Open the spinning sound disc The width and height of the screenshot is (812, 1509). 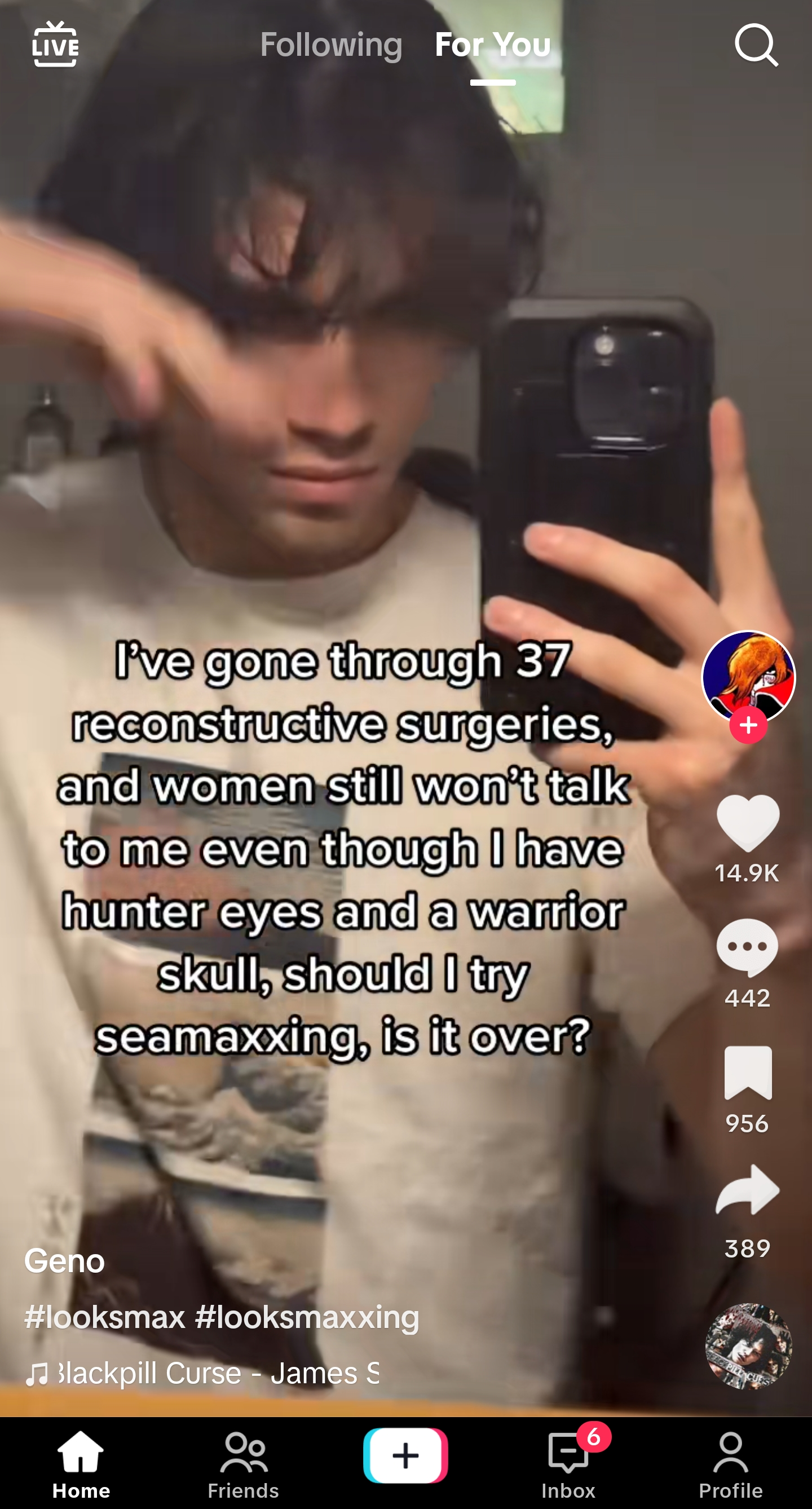point(748,1346)
